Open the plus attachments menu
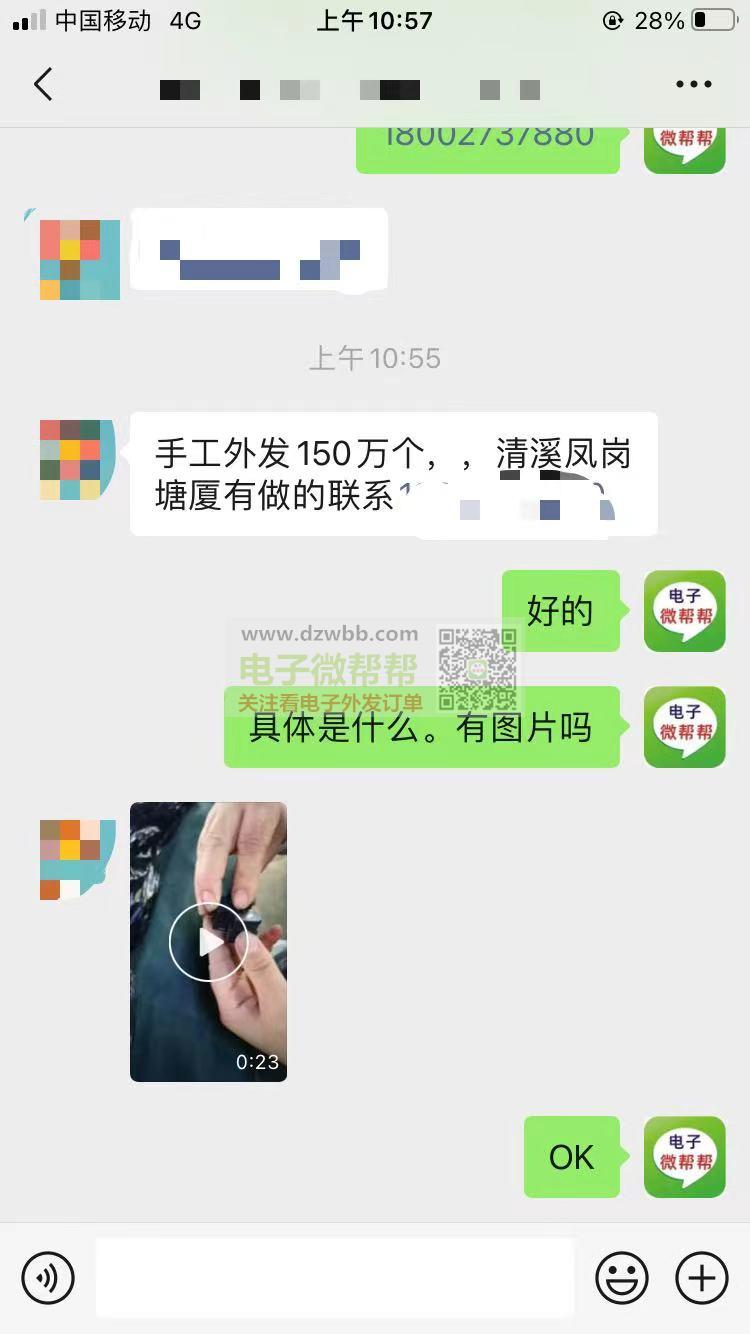The image size is (750, 1334). coord(702,1277)
